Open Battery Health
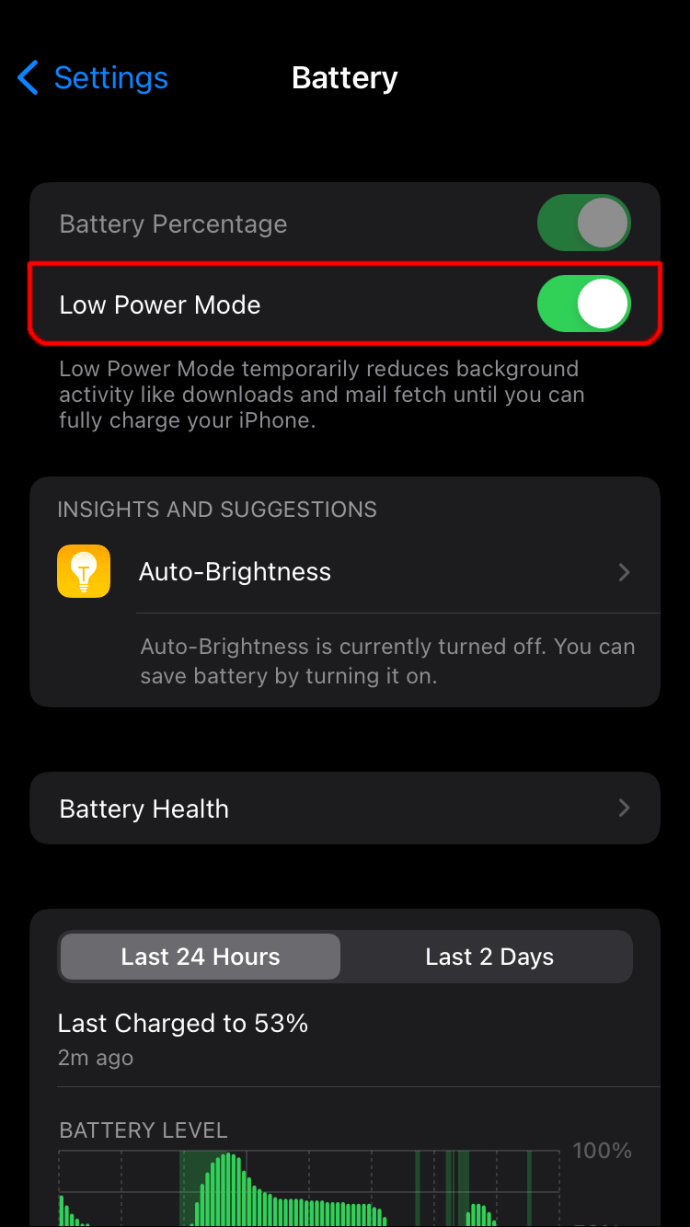 click(x=345, y=808)
